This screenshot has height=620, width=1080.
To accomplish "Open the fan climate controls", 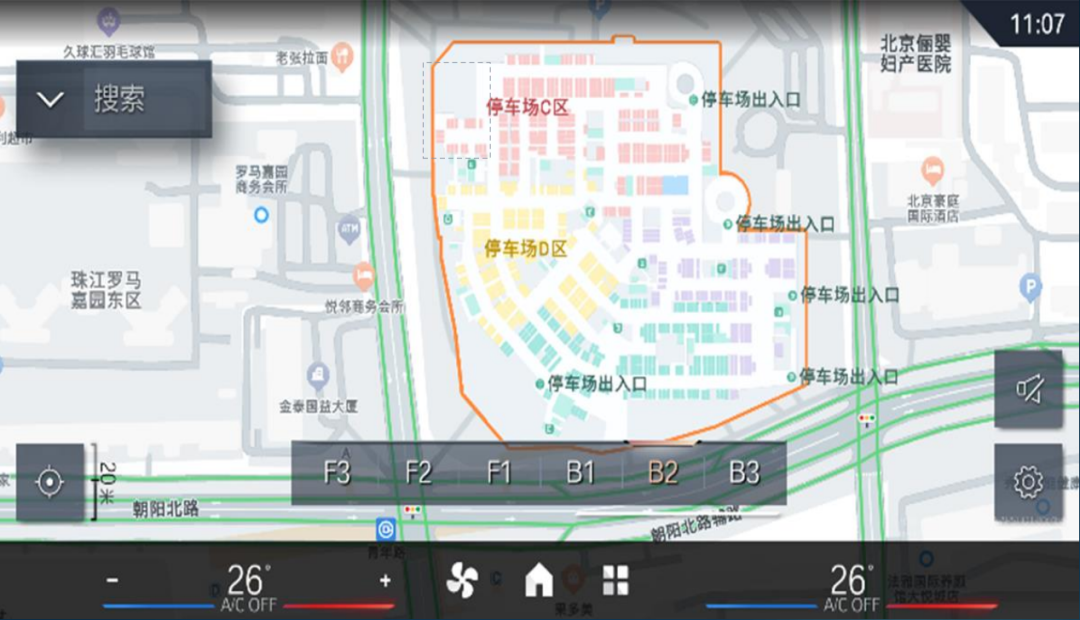I will point(462,580).
